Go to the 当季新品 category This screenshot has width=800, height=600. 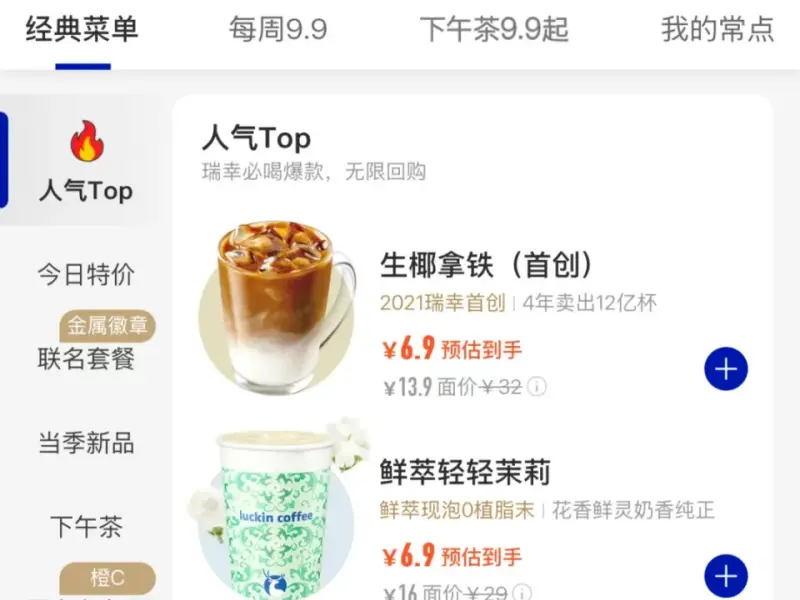point(86,443)
